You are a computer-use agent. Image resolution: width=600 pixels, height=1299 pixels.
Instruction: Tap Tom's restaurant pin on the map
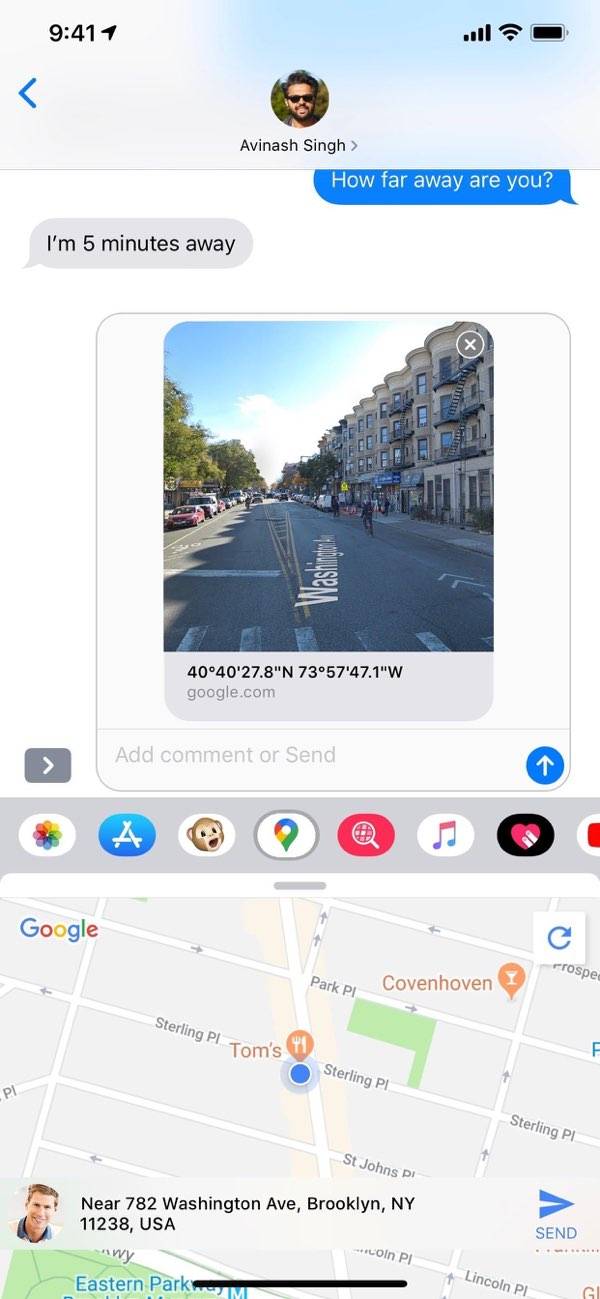tap(299, 1044)
